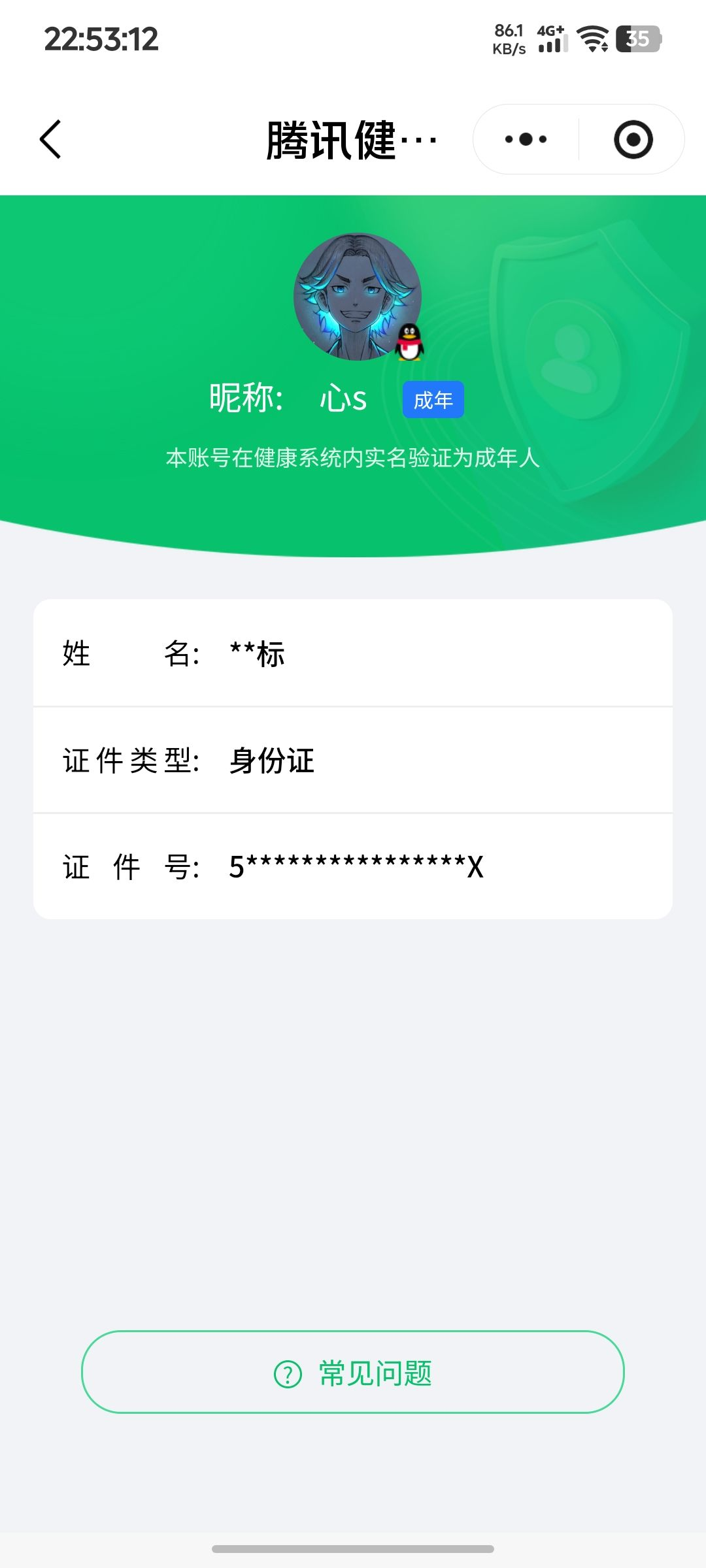
Task: Click the truncated 腾讯健 title text
Action: [x=353, y=139]
